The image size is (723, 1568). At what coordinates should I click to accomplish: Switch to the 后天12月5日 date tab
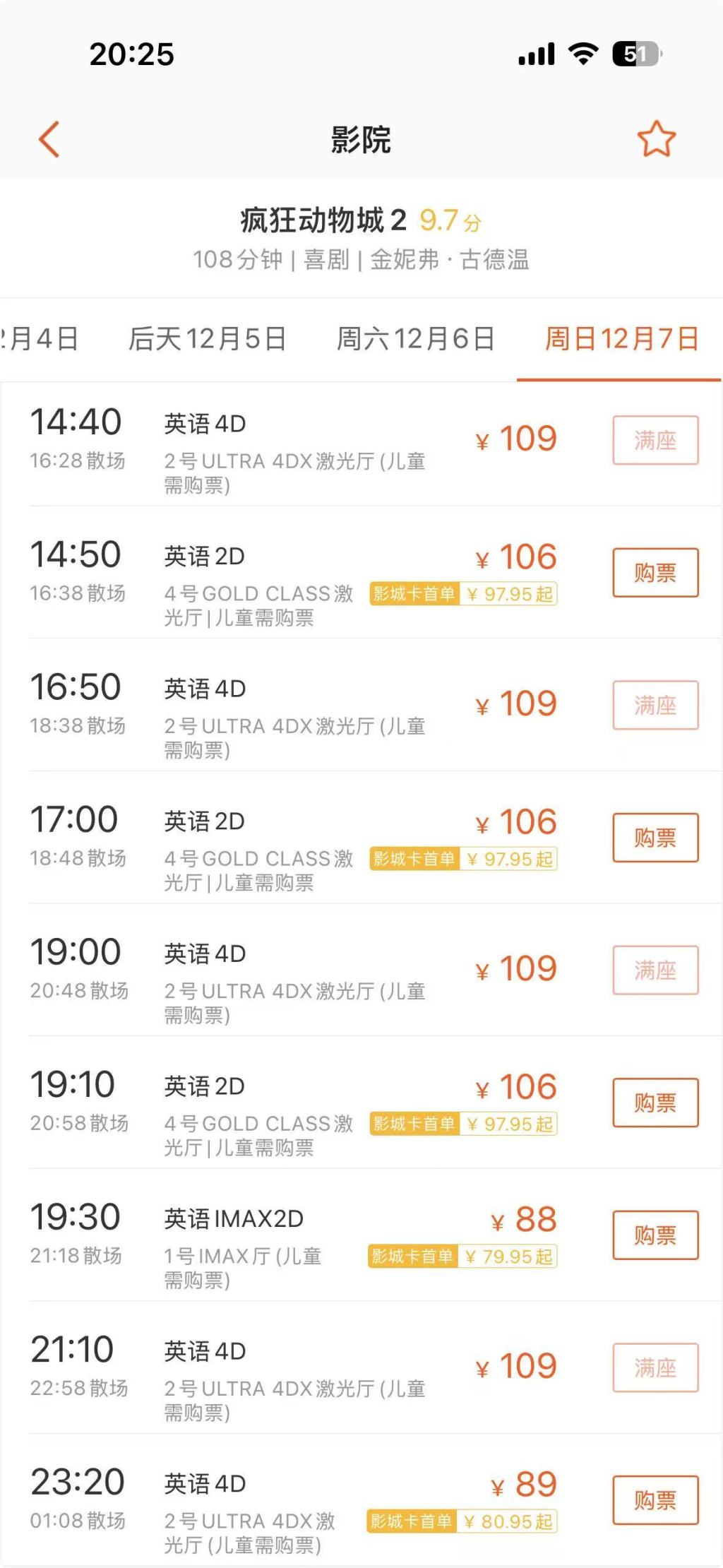(x=208, y=339)
